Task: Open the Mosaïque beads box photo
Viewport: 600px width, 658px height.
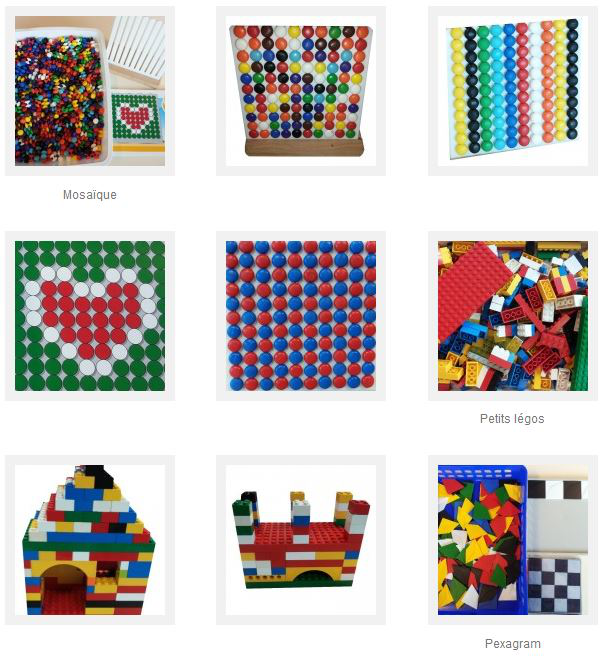Action: tap(90, 91)
